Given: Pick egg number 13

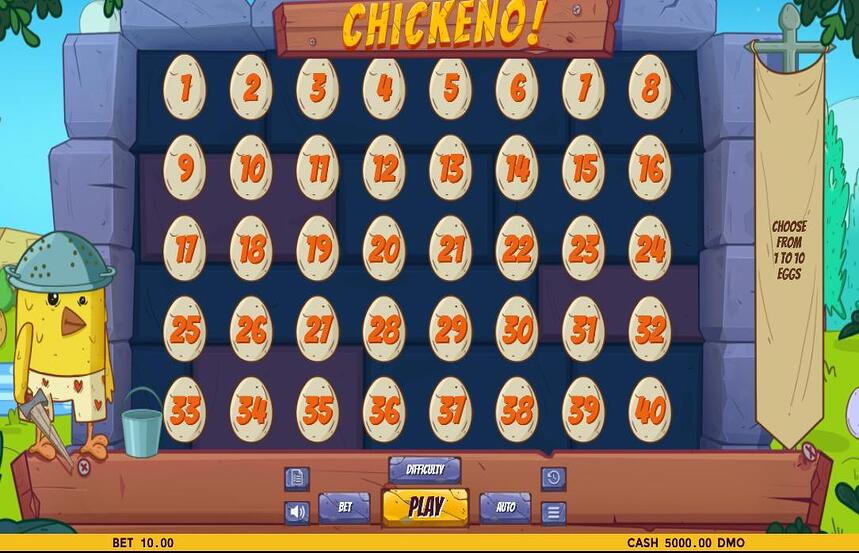Looking at the screenshot, I should [x=451, y=168].
